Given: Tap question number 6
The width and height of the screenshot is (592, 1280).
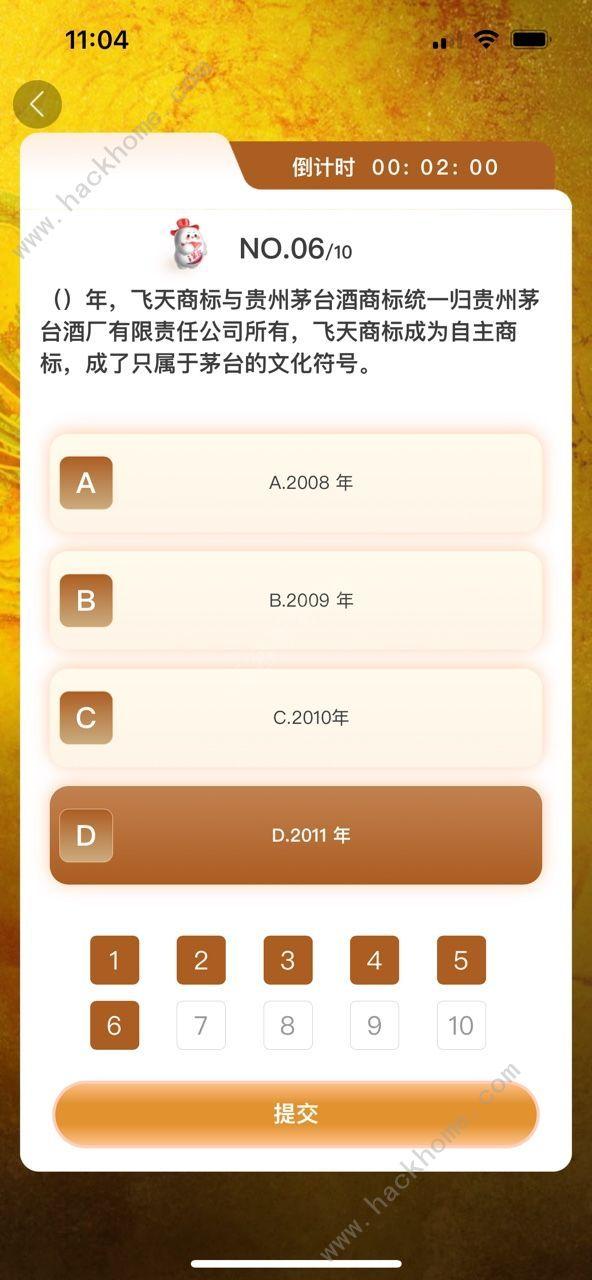Looking at the screenshot, I should click(x=114, y=1026).
